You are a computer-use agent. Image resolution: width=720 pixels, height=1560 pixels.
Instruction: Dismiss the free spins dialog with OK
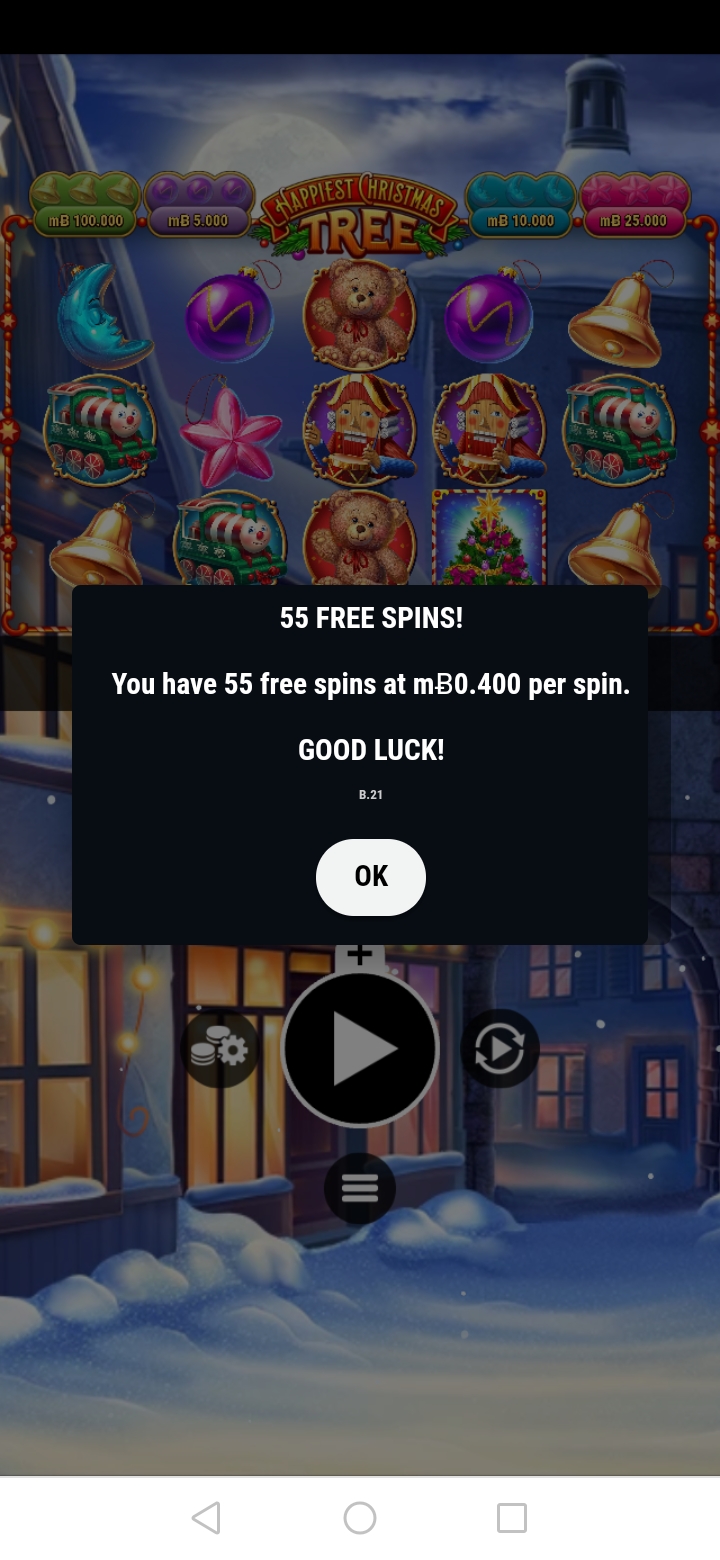coord(370,876)
